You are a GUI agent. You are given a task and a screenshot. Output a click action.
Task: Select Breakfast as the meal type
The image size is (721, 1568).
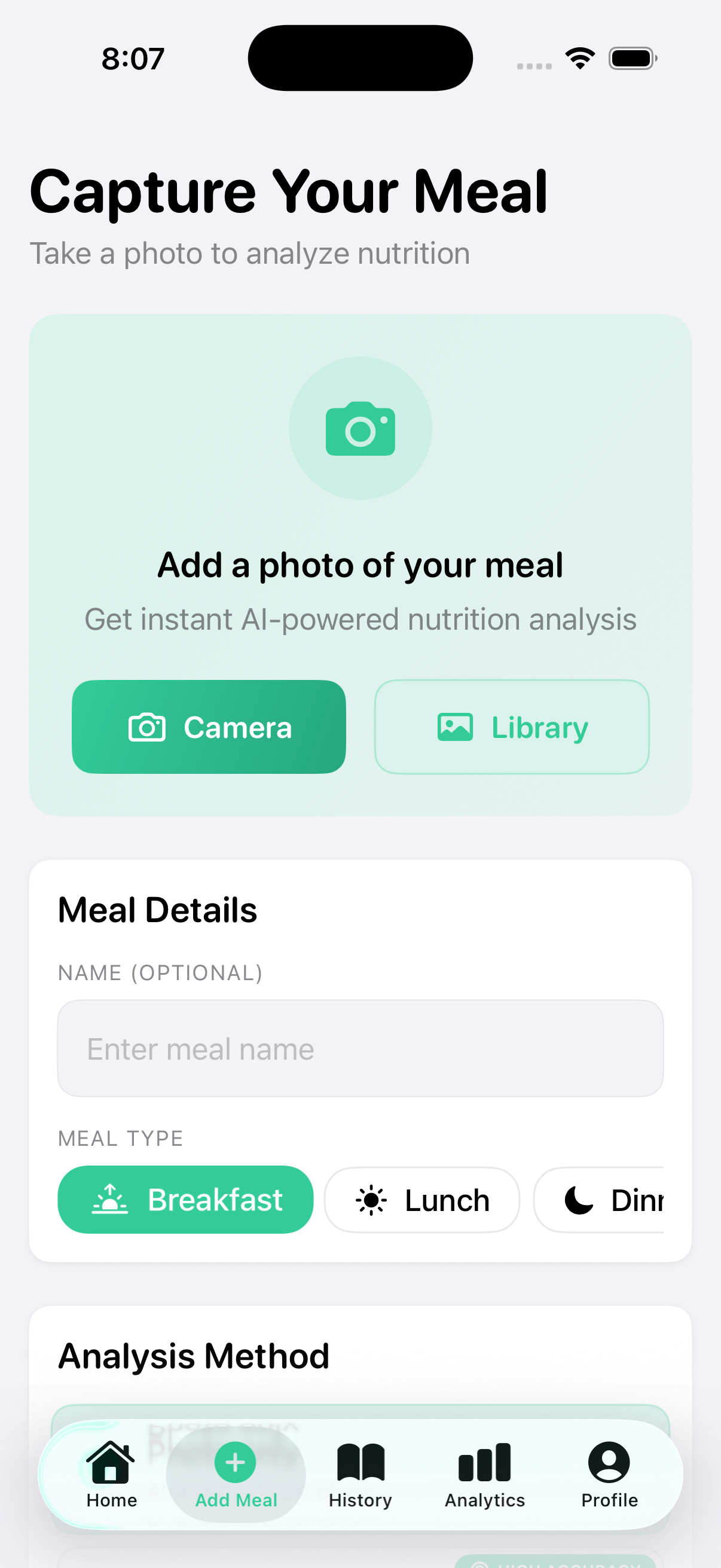tap(185, 1198)
